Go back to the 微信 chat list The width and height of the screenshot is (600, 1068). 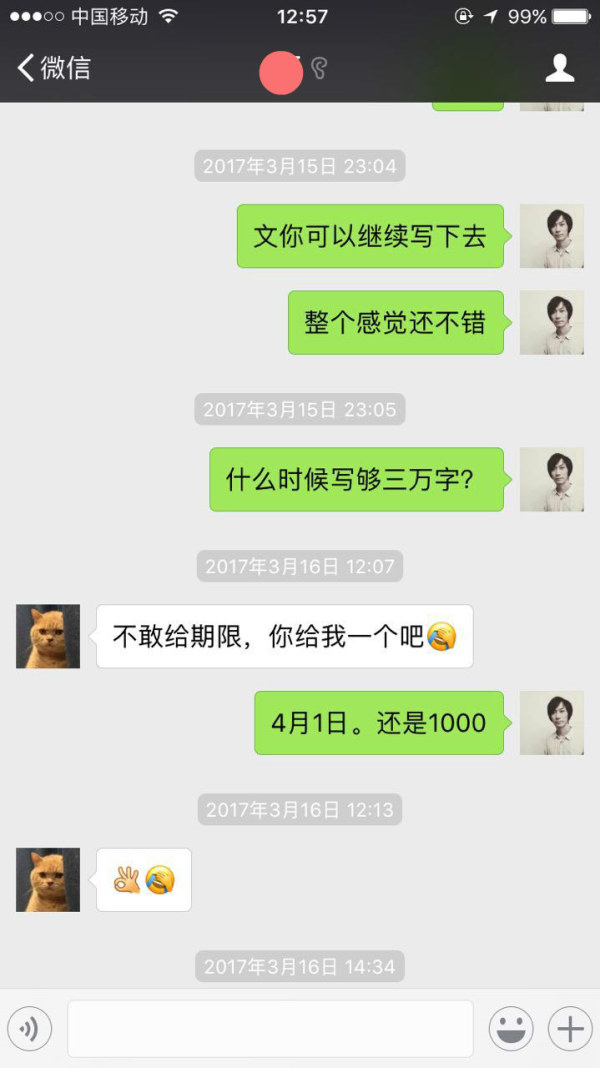pos(54,68)
